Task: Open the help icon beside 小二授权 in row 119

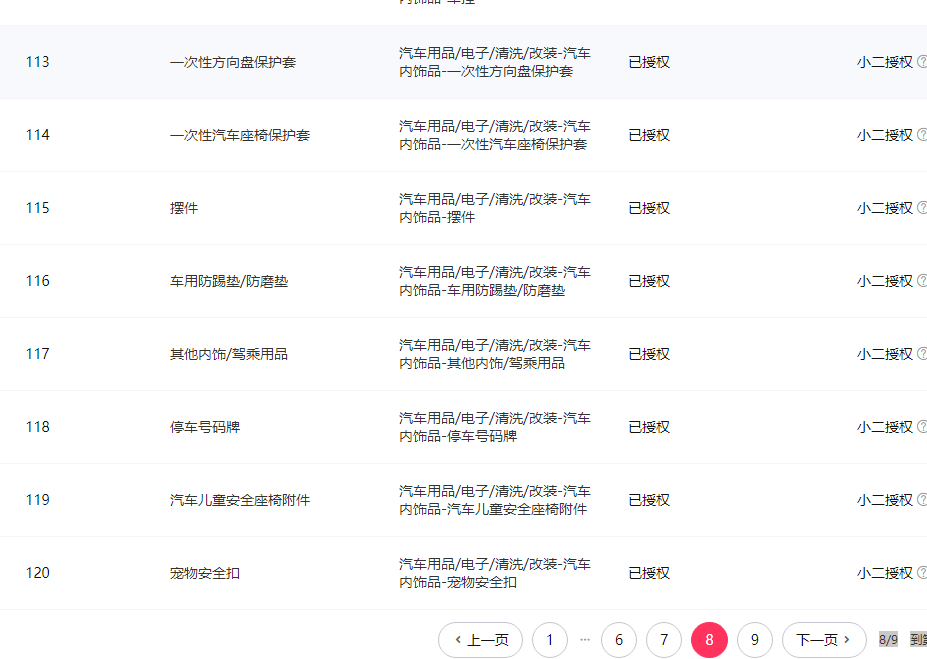Action: [x=922, y=500]
